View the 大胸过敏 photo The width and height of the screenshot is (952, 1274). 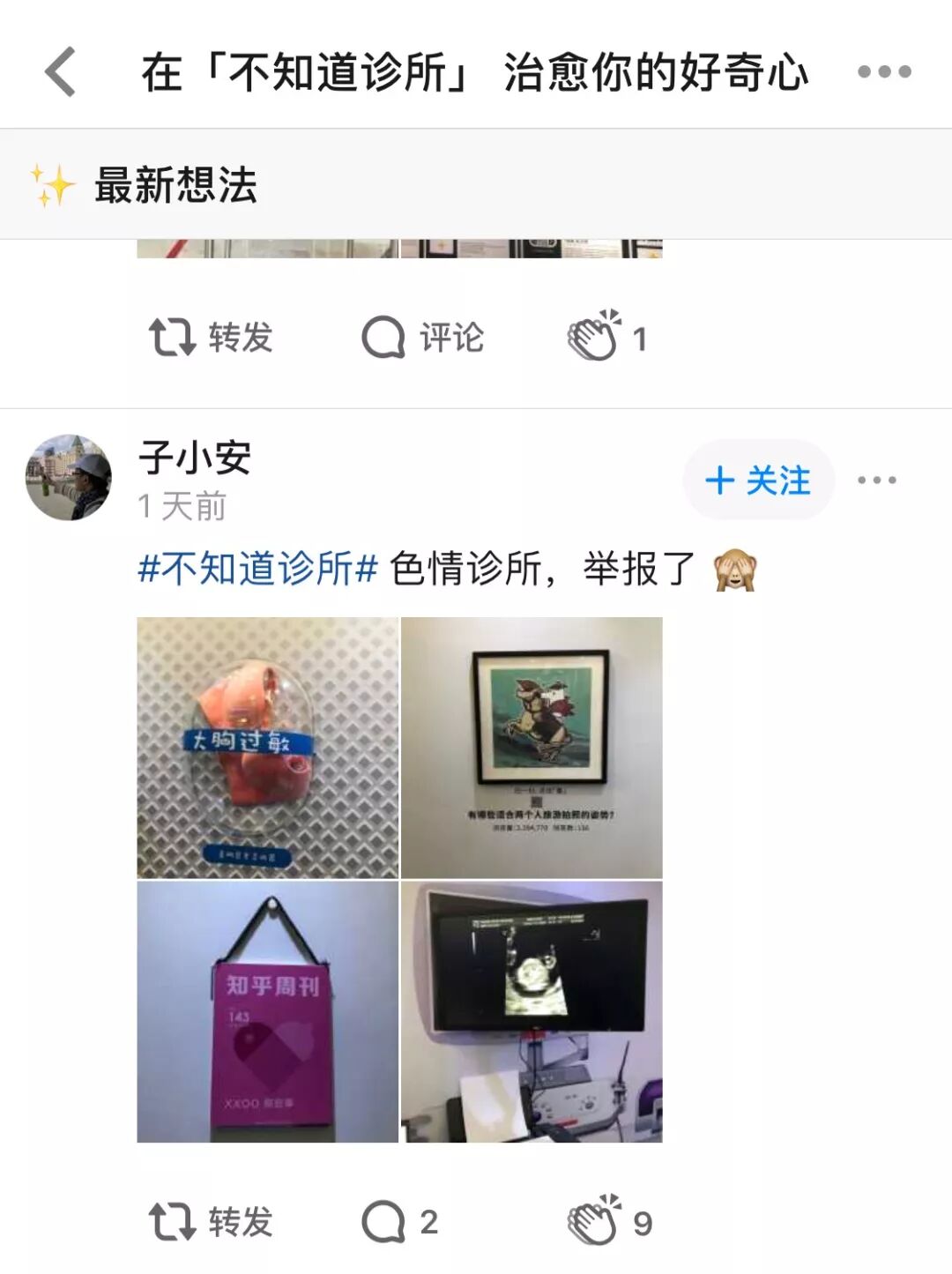point(268,748)
